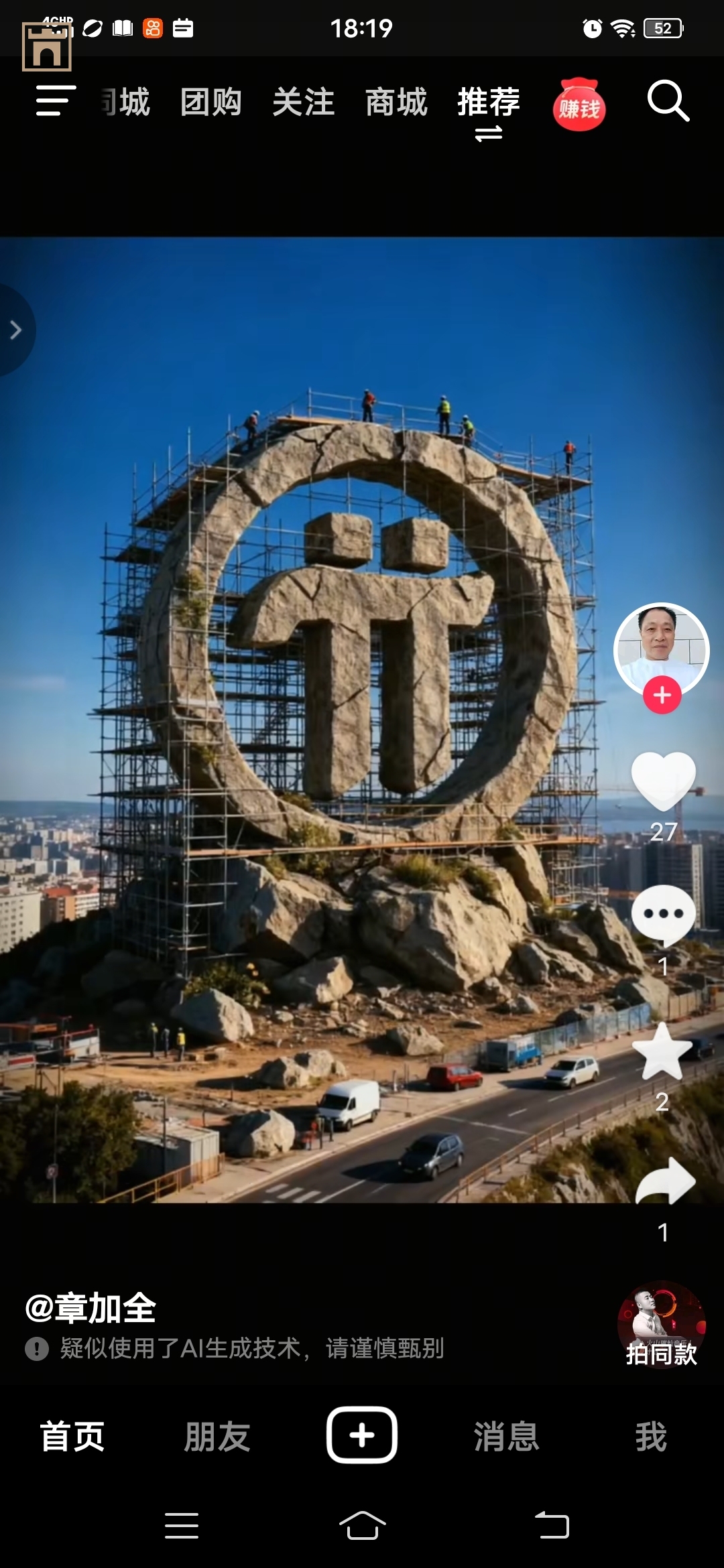Switch to the 商城 tab
This screenshot has height=1568, width=724.
tap(396, 103)
